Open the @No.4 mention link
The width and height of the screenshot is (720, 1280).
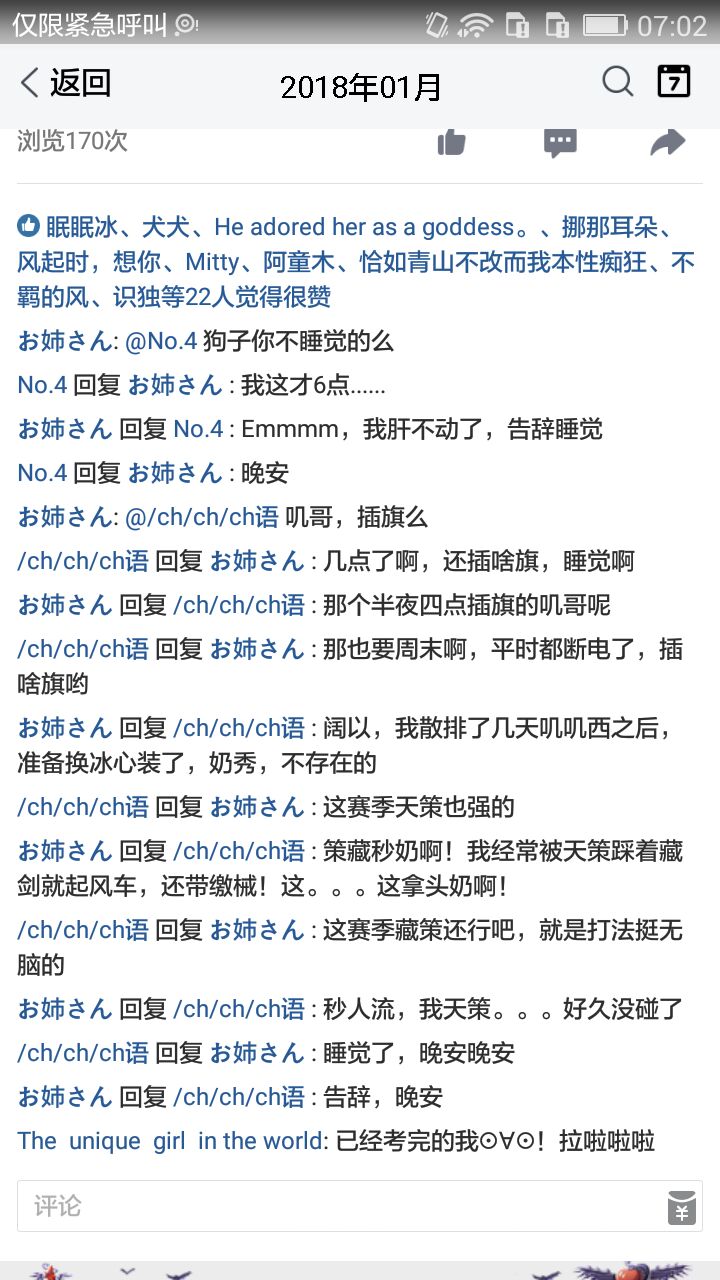coord(161,341)
